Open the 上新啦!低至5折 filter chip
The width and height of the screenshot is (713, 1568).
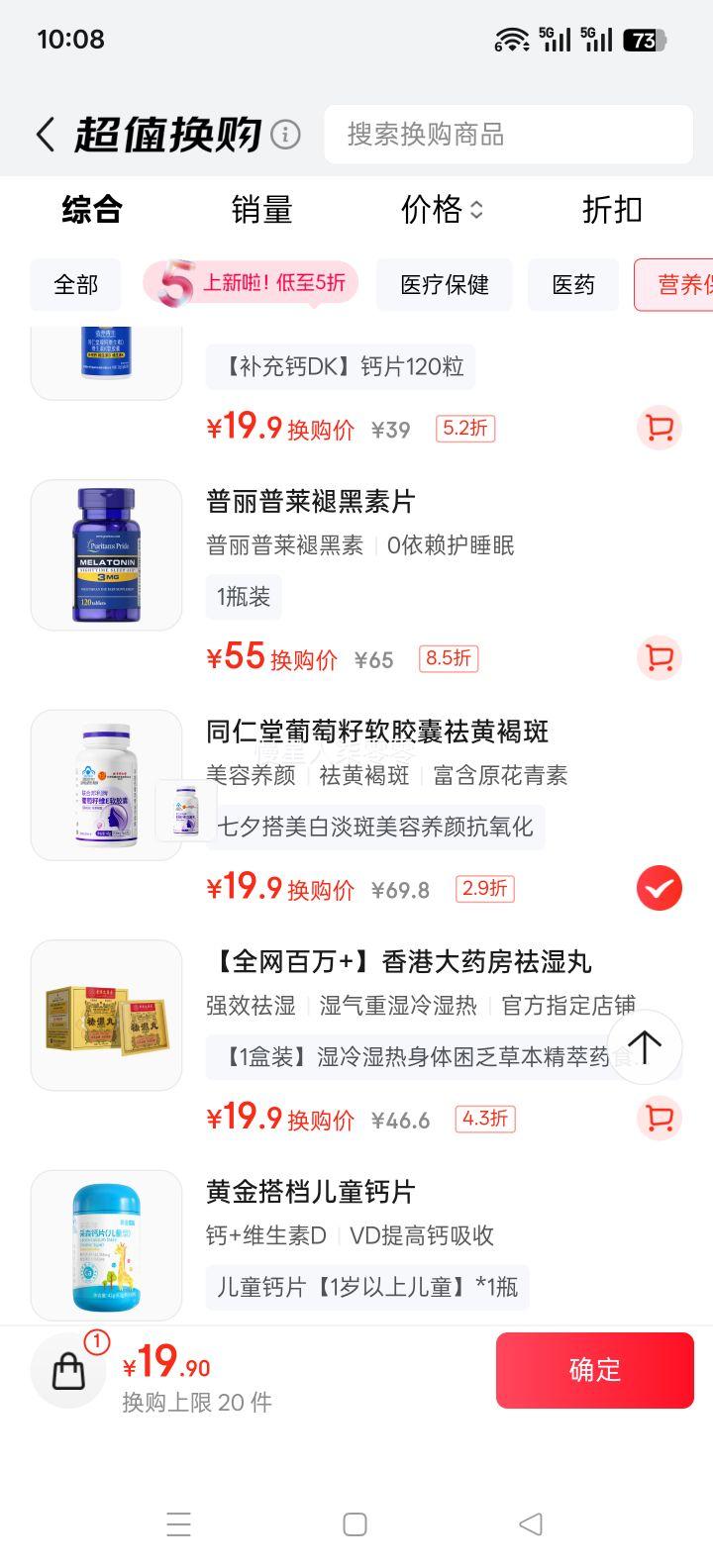point(252,284)
